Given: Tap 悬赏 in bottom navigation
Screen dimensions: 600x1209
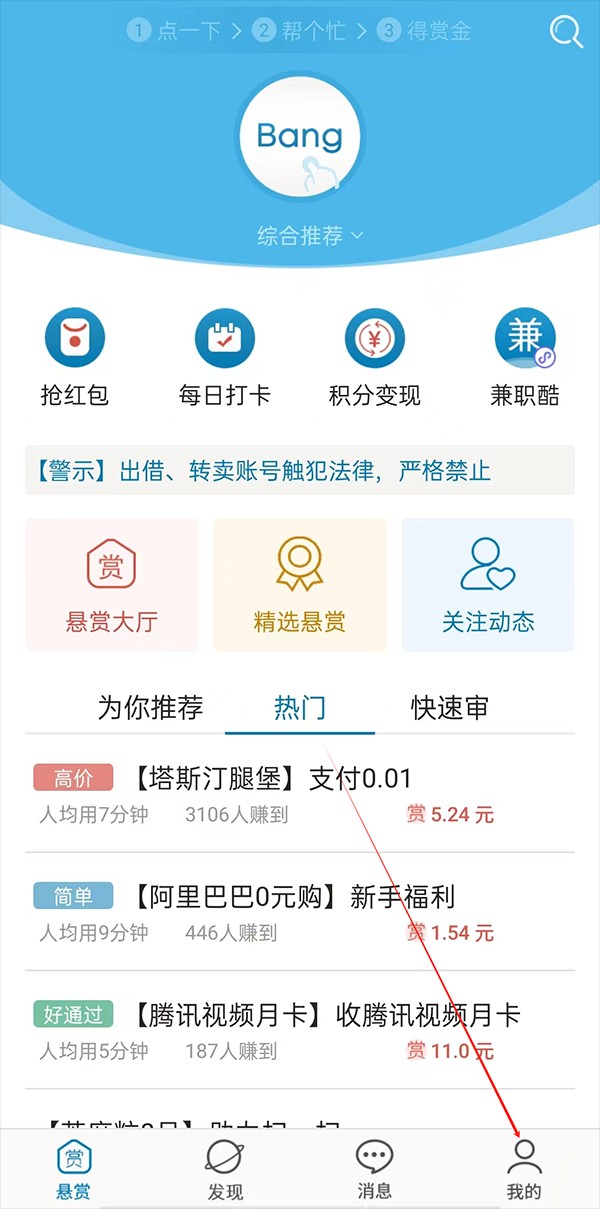Looking at the screenshot, I should pos(75,1168).
